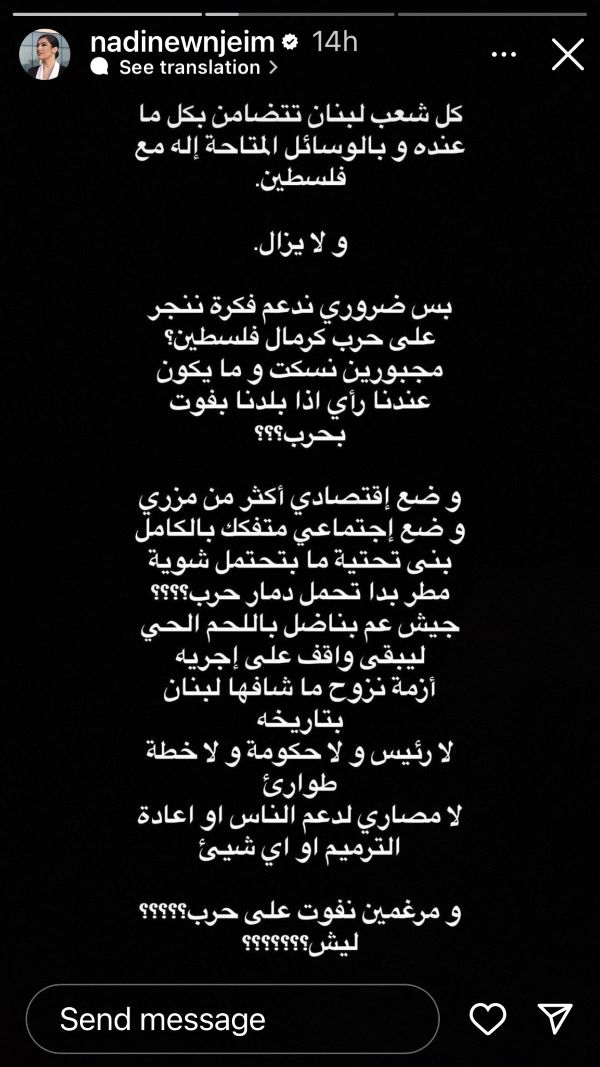Open the nadinewnjeim username link
This screenshot has width=600, height=1067.
pos(182,42)
